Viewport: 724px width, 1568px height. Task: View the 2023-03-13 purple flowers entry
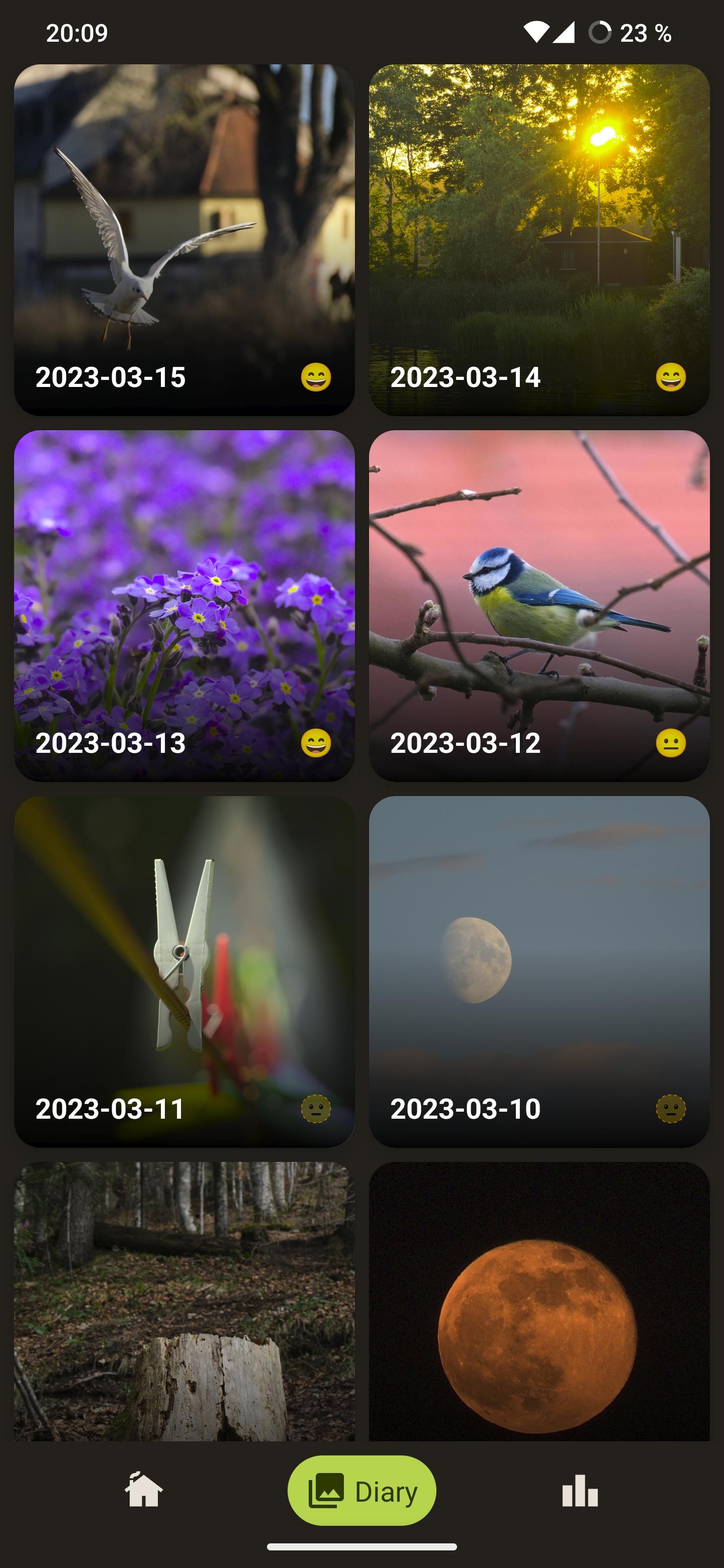coord(184,606)
